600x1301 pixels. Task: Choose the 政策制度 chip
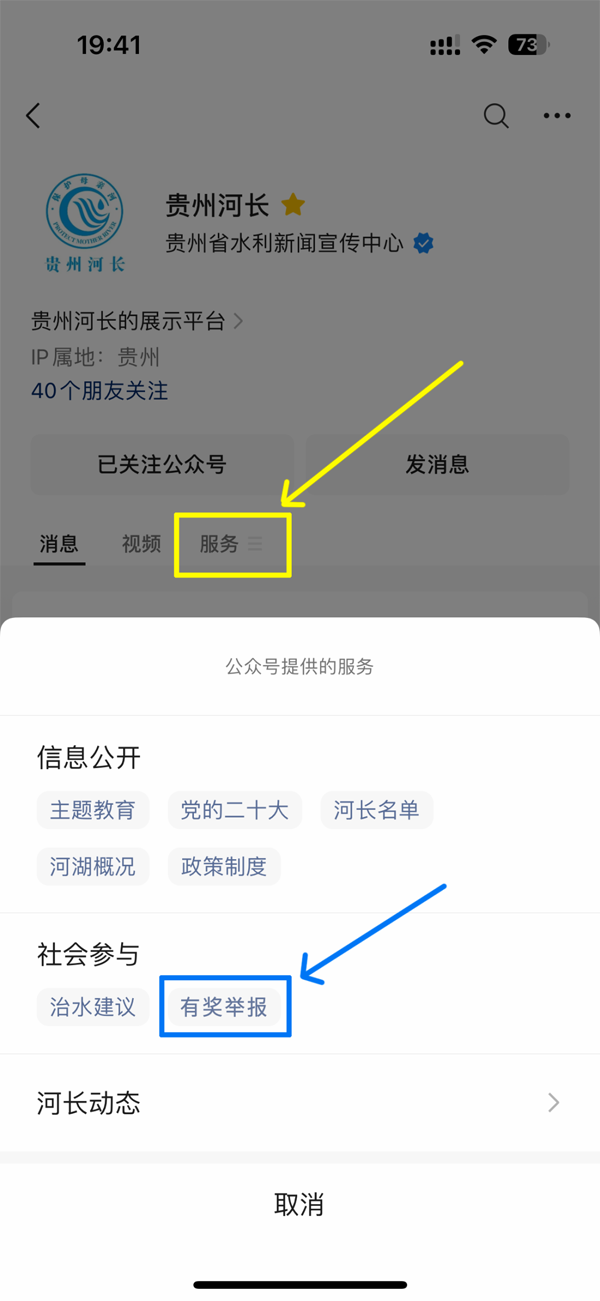[224, 866]
